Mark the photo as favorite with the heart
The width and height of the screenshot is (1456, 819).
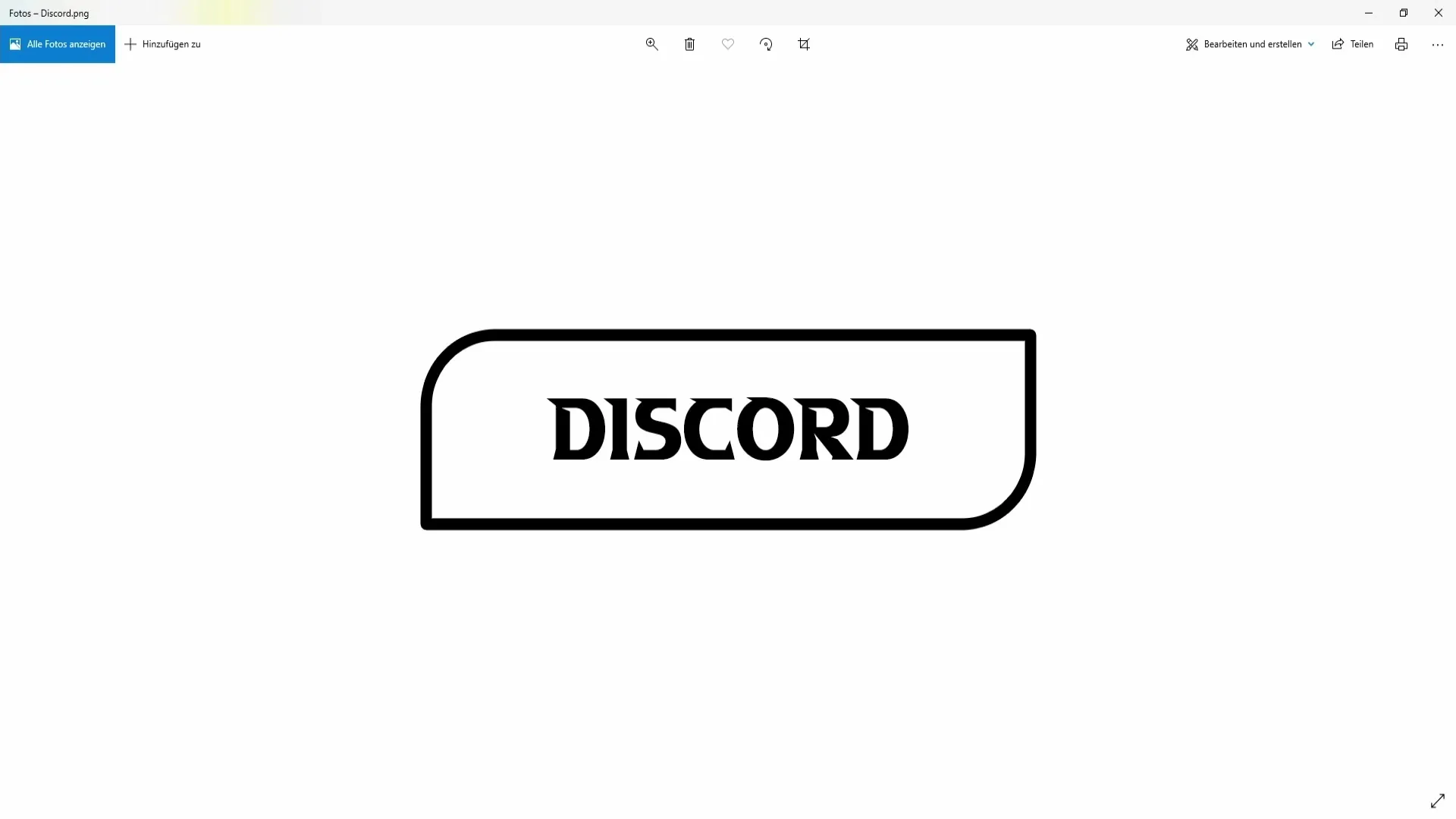[x=728, y=44]
